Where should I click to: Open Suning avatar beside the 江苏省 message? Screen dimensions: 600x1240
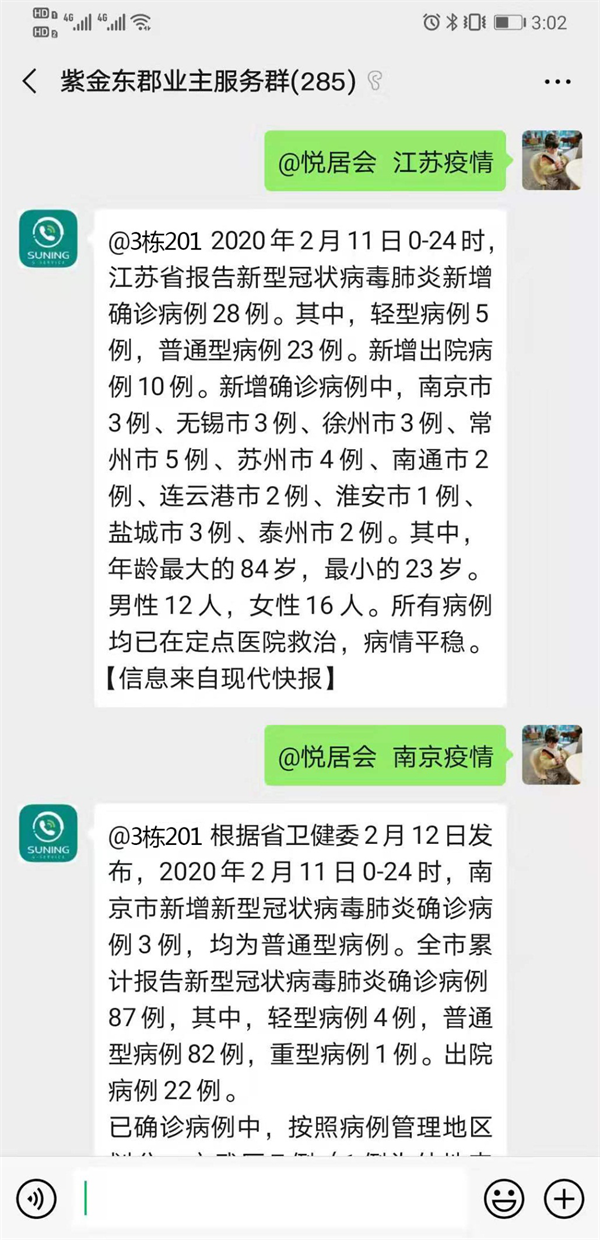pos(48,239)
